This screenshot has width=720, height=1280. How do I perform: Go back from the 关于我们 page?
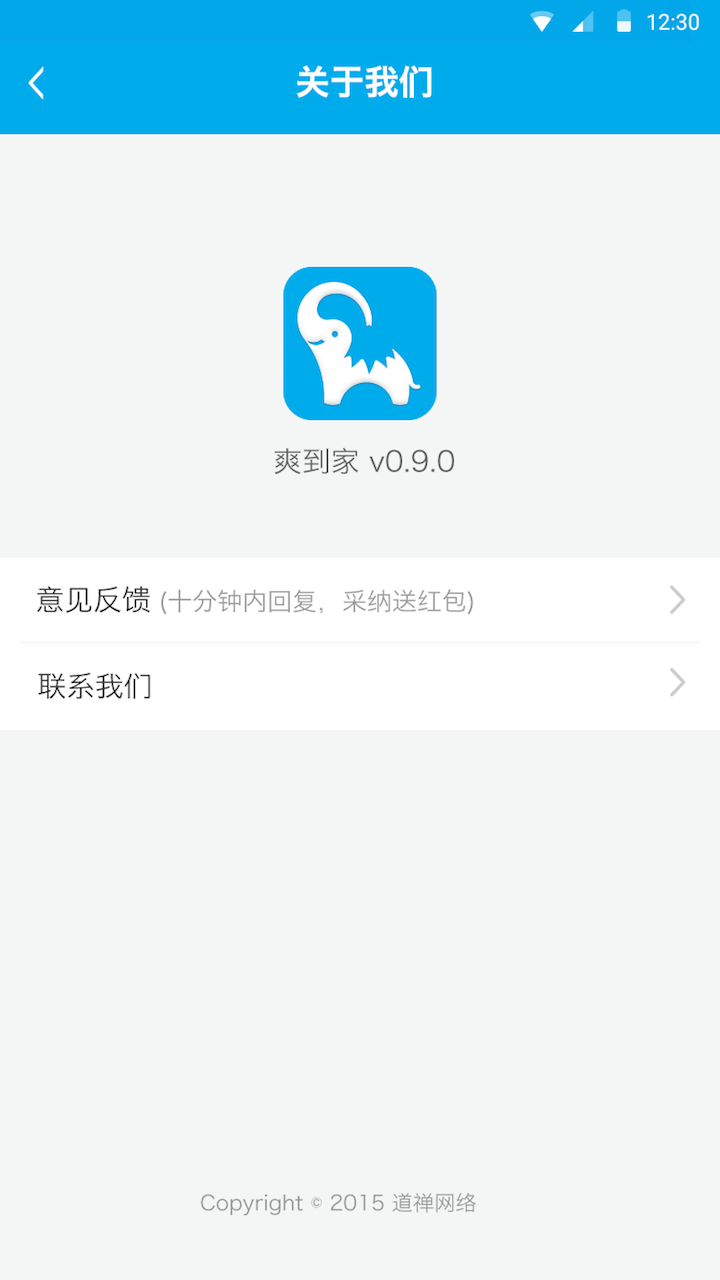tap(37, 83)
